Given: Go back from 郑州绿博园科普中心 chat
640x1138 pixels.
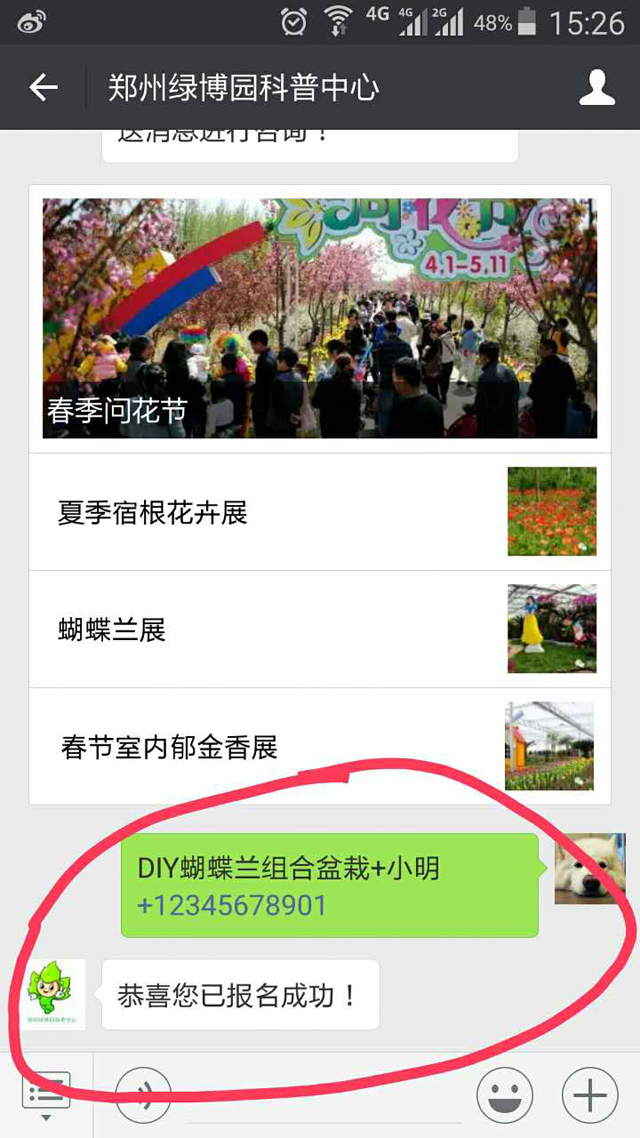Looking at the screenshot, I should point(43,88).
